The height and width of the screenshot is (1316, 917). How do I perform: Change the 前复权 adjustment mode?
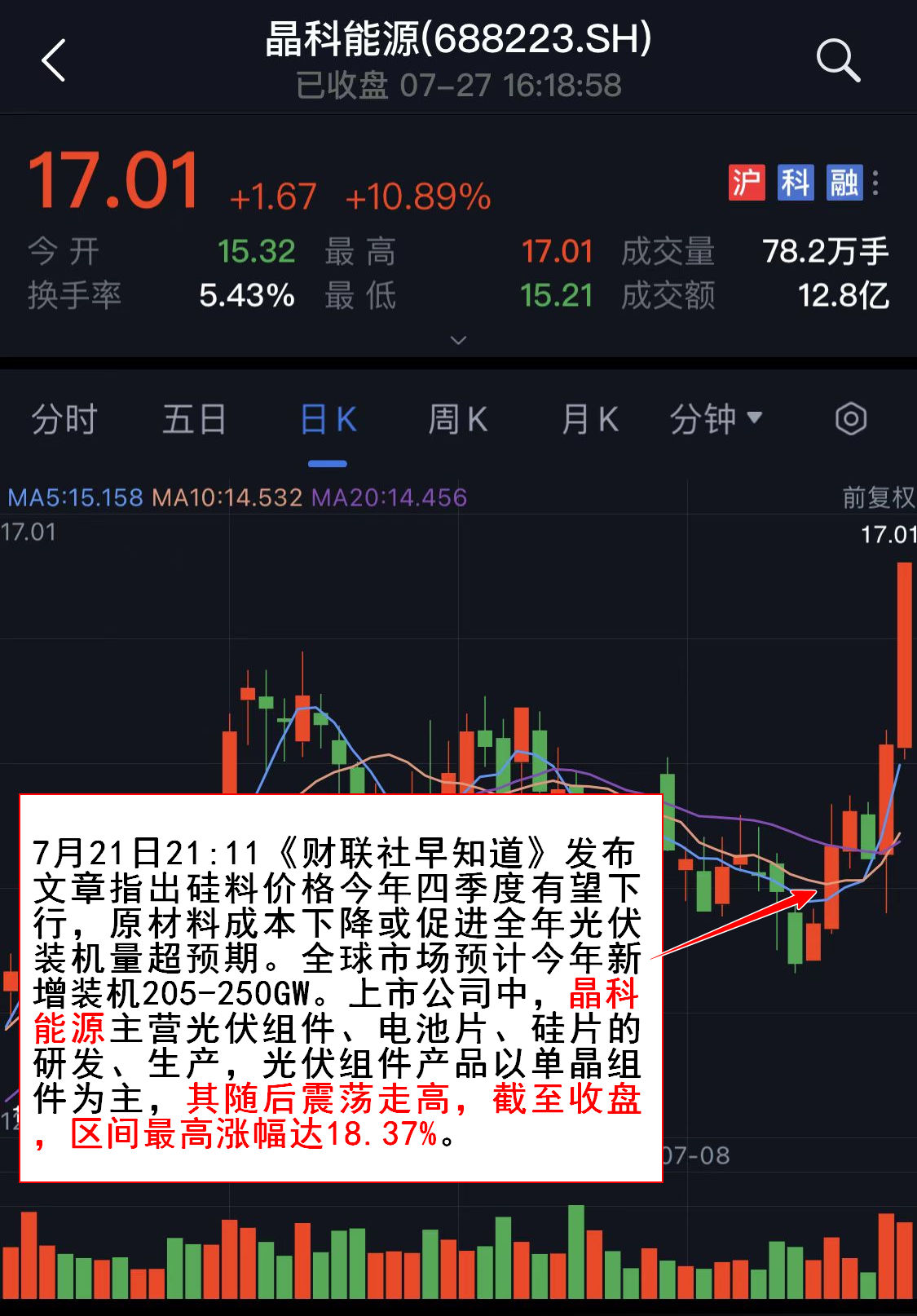click(878, 497)
